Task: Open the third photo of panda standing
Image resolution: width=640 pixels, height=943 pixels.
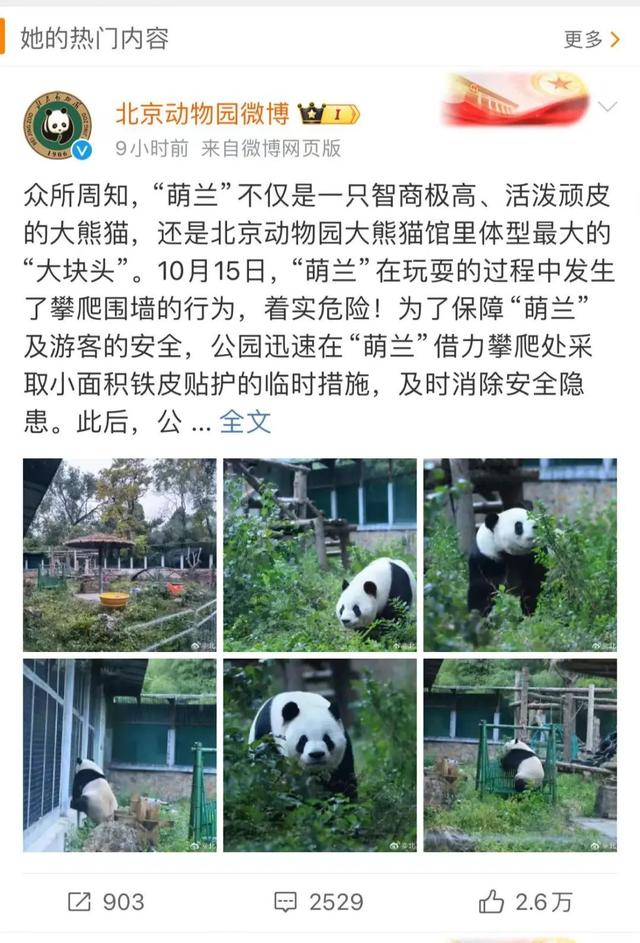Action: (x=520, y=555)
